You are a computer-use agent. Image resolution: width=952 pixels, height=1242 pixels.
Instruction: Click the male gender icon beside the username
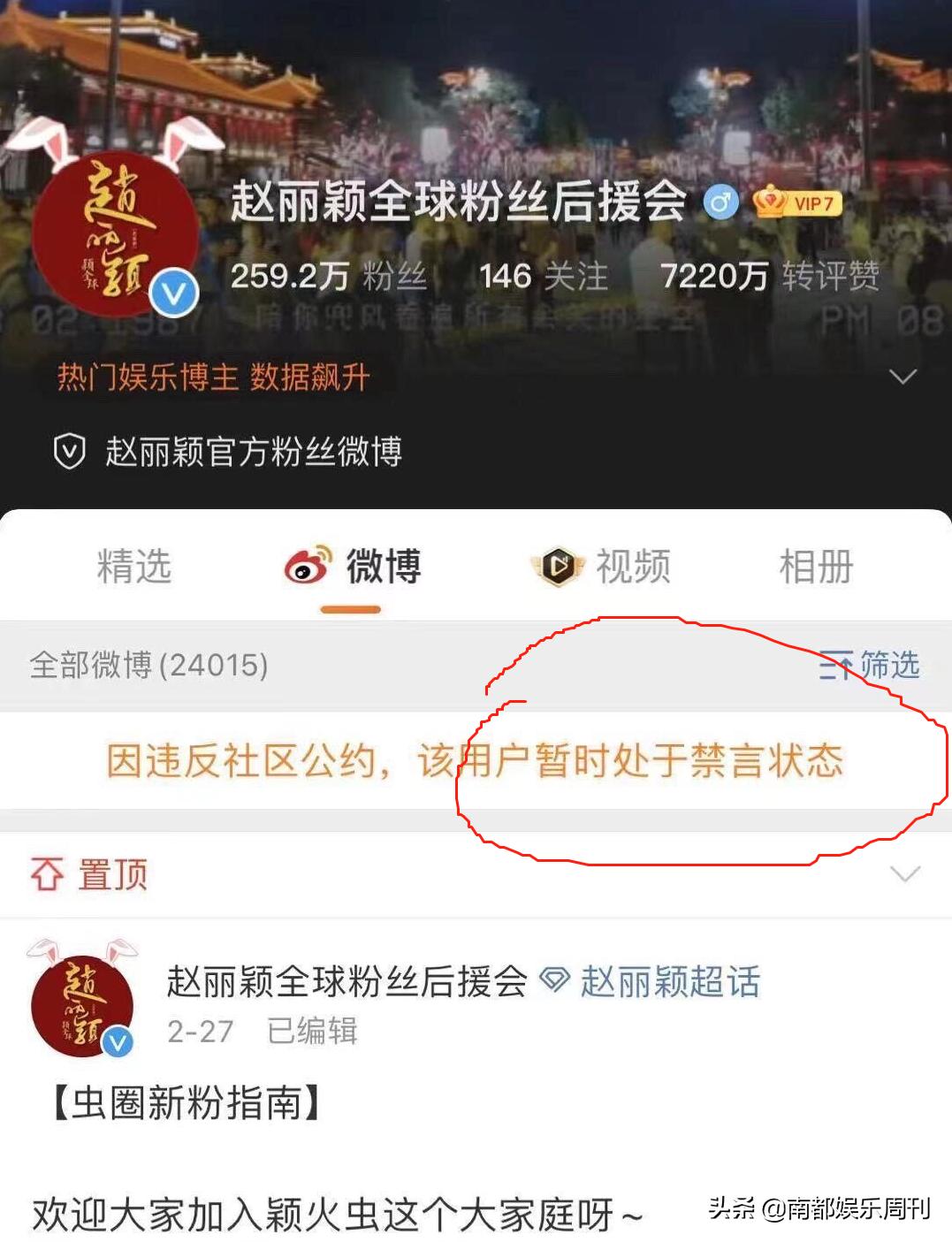[x=720, y=202]
